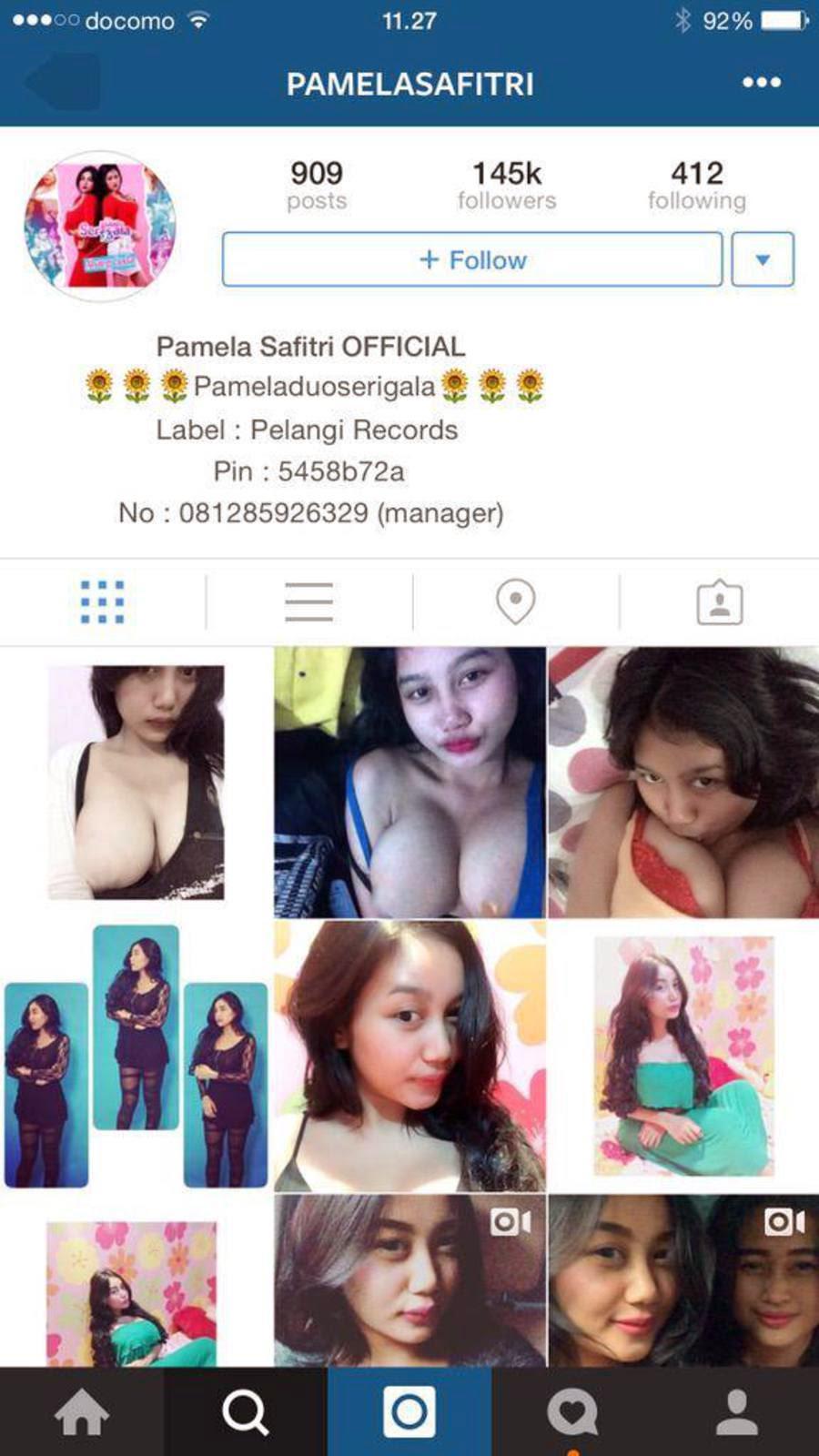The width and height of the screenshot is (819, 1456).
Task: Open the Search and explore tab
Action: click(x=245, y=1411)
